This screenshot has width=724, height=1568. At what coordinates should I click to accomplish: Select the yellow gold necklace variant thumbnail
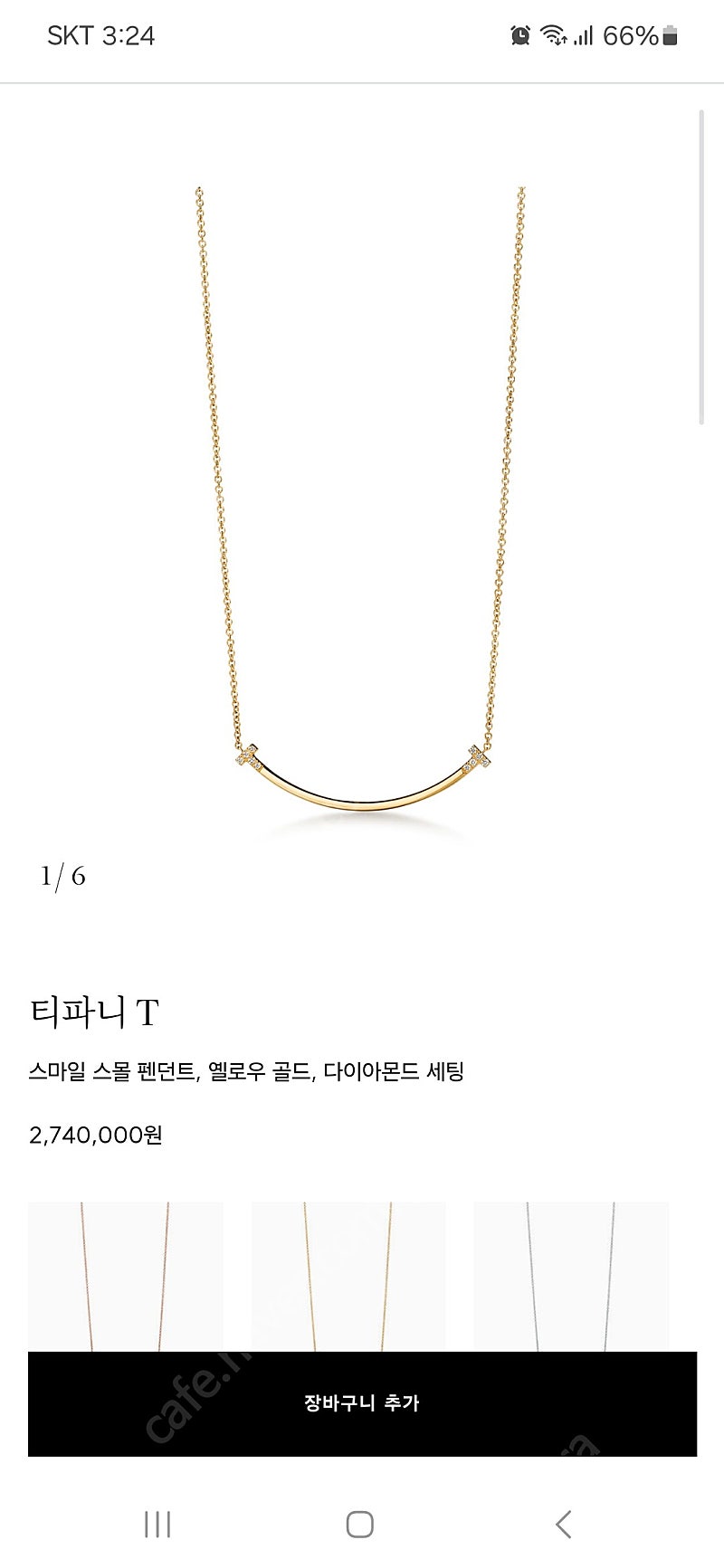click(x=348, y=1277)
